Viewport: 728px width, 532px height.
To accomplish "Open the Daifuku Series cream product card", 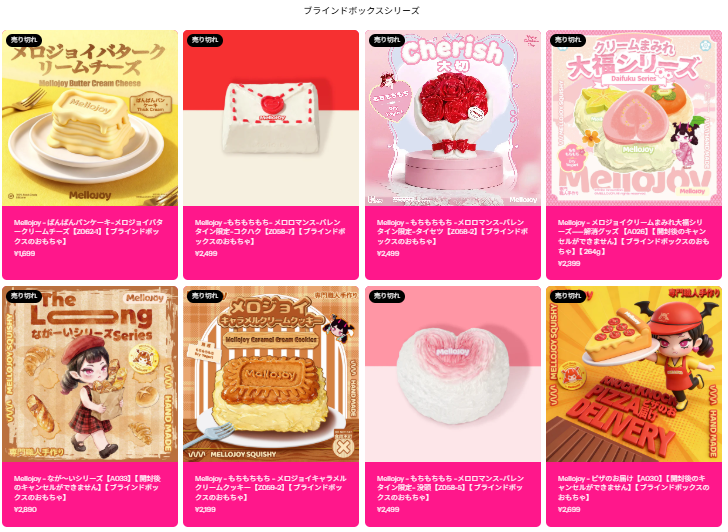I will tap(633, 120).
